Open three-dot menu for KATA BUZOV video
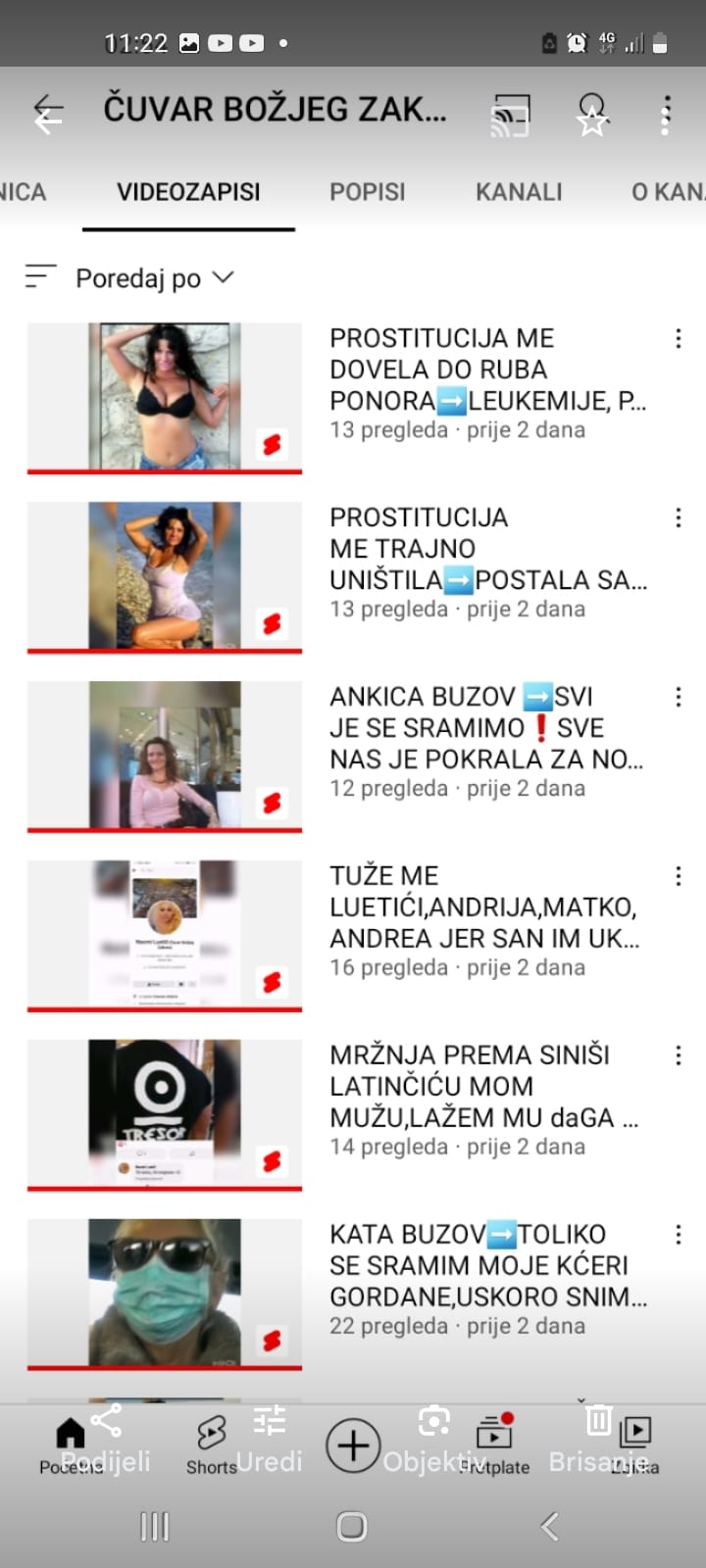The width and height of the screenshot is (706, 1568). 678,1236
